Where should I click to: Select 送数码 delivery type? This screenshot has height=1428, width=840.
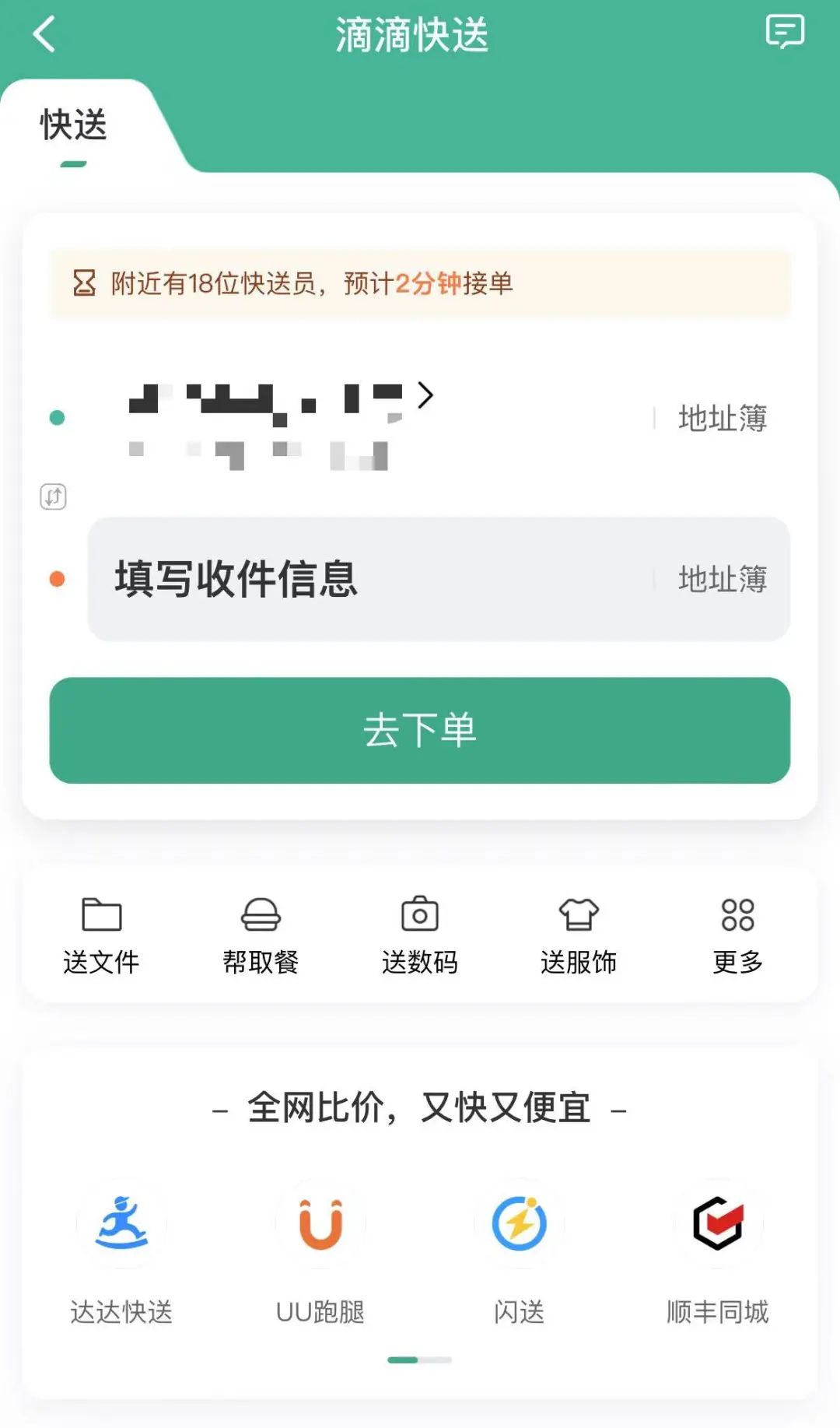pos(420,935)
